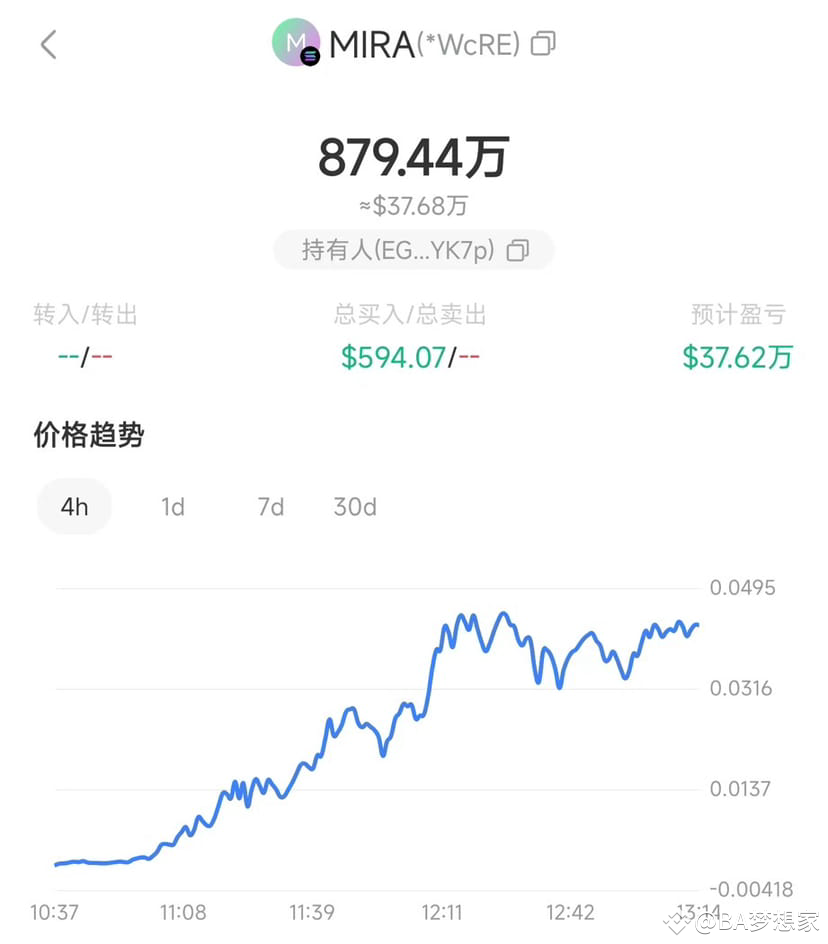Open the 30d price trend view
This screenshot has height=944, width=828.
coord(353,507)
